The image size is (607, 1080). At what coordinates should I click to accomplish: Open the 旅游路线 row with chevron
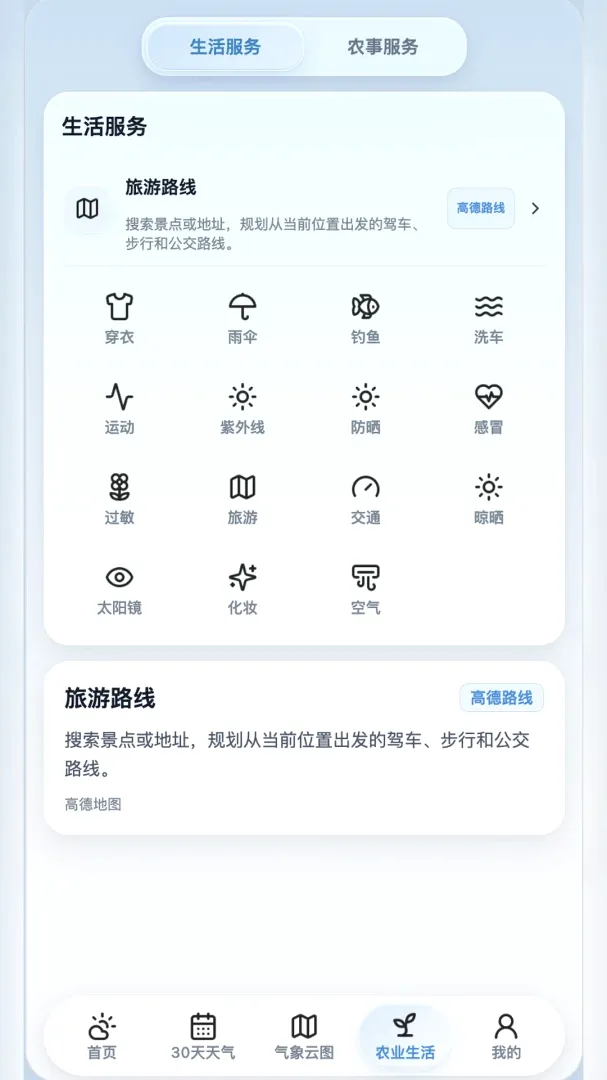(304, 215)
